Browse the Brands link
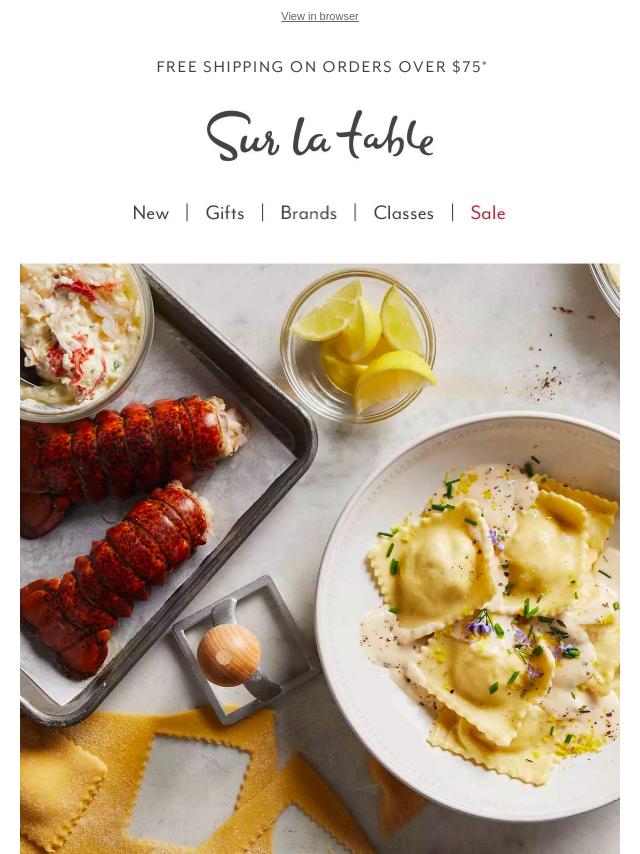The height and width of the screenshot is (854, 640). tap(308, 213)
